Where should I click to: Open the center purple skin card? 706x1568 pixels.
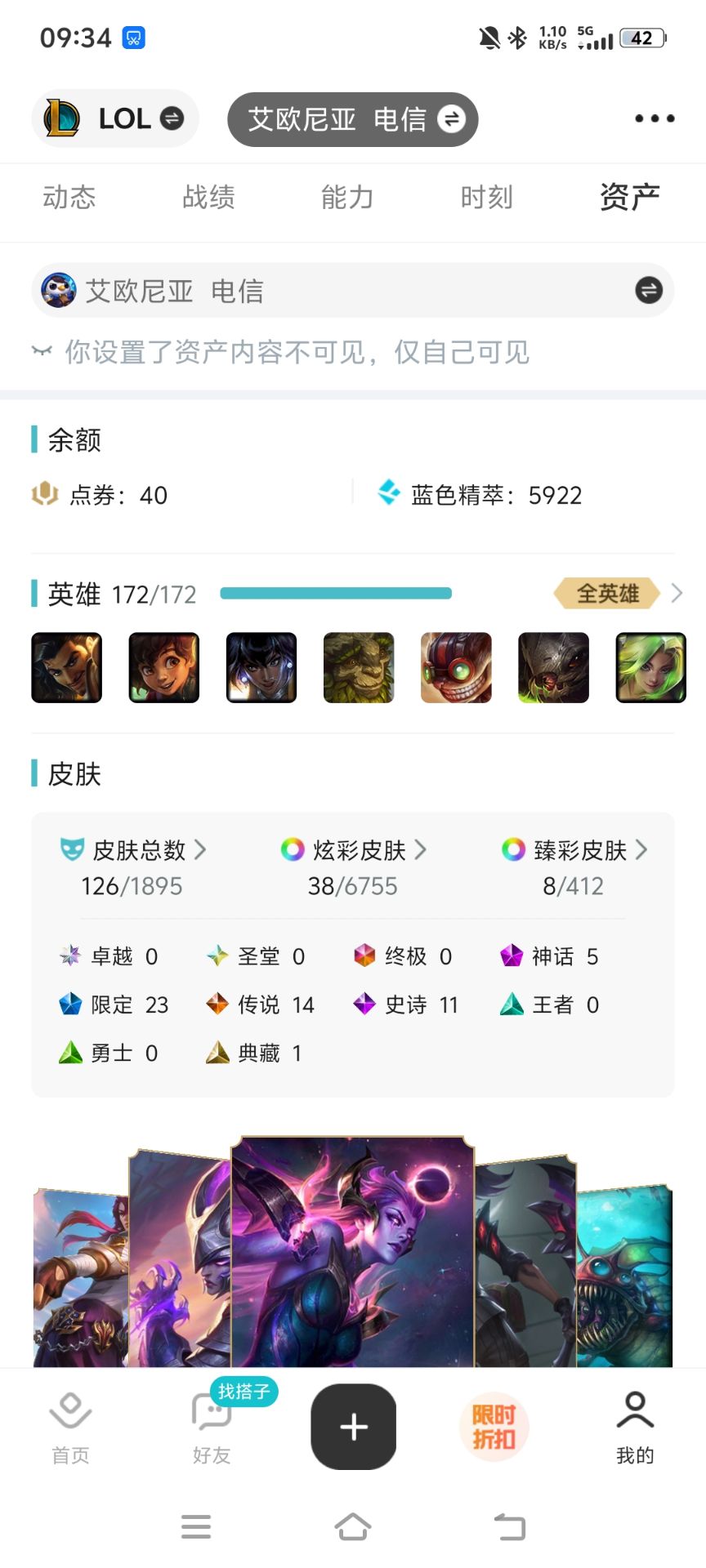352,1249
